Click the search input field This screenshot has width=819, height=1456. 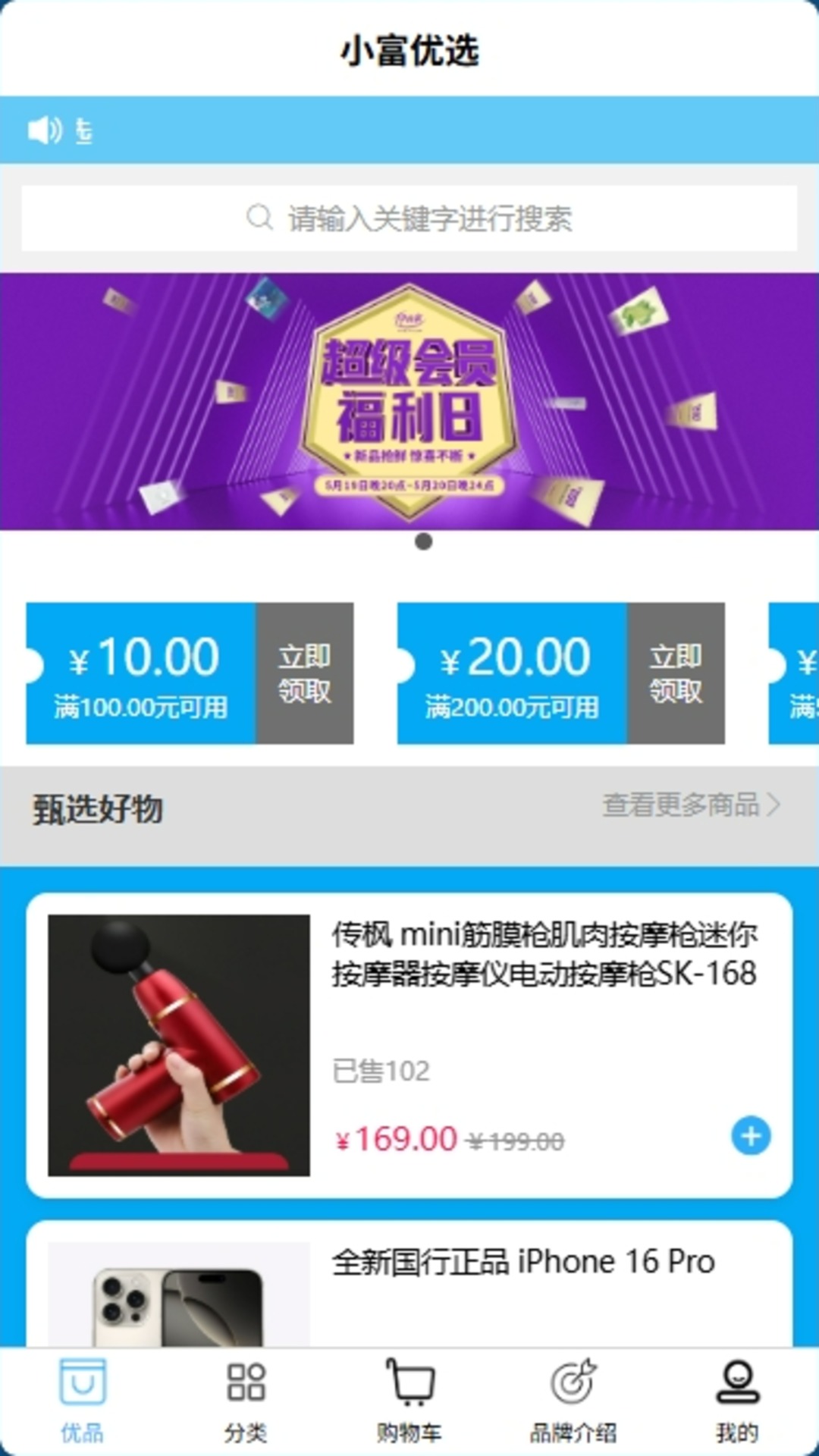click(409, 218)
